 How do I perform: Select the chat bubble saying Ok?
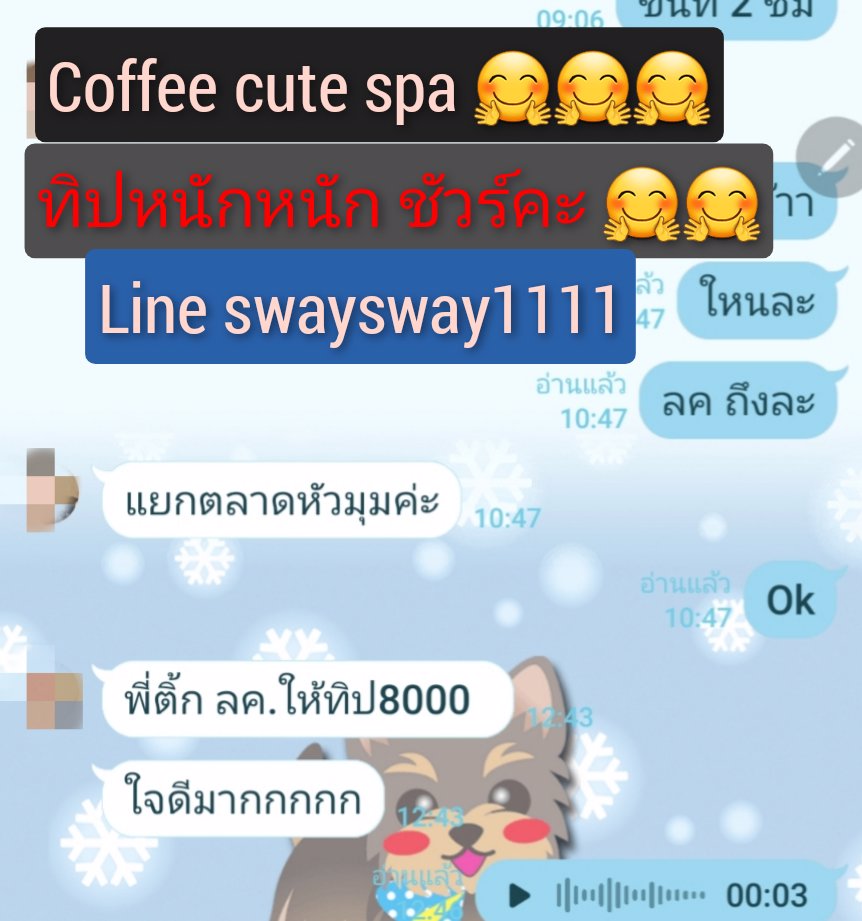pyautogui.click(x=788, y=600)
